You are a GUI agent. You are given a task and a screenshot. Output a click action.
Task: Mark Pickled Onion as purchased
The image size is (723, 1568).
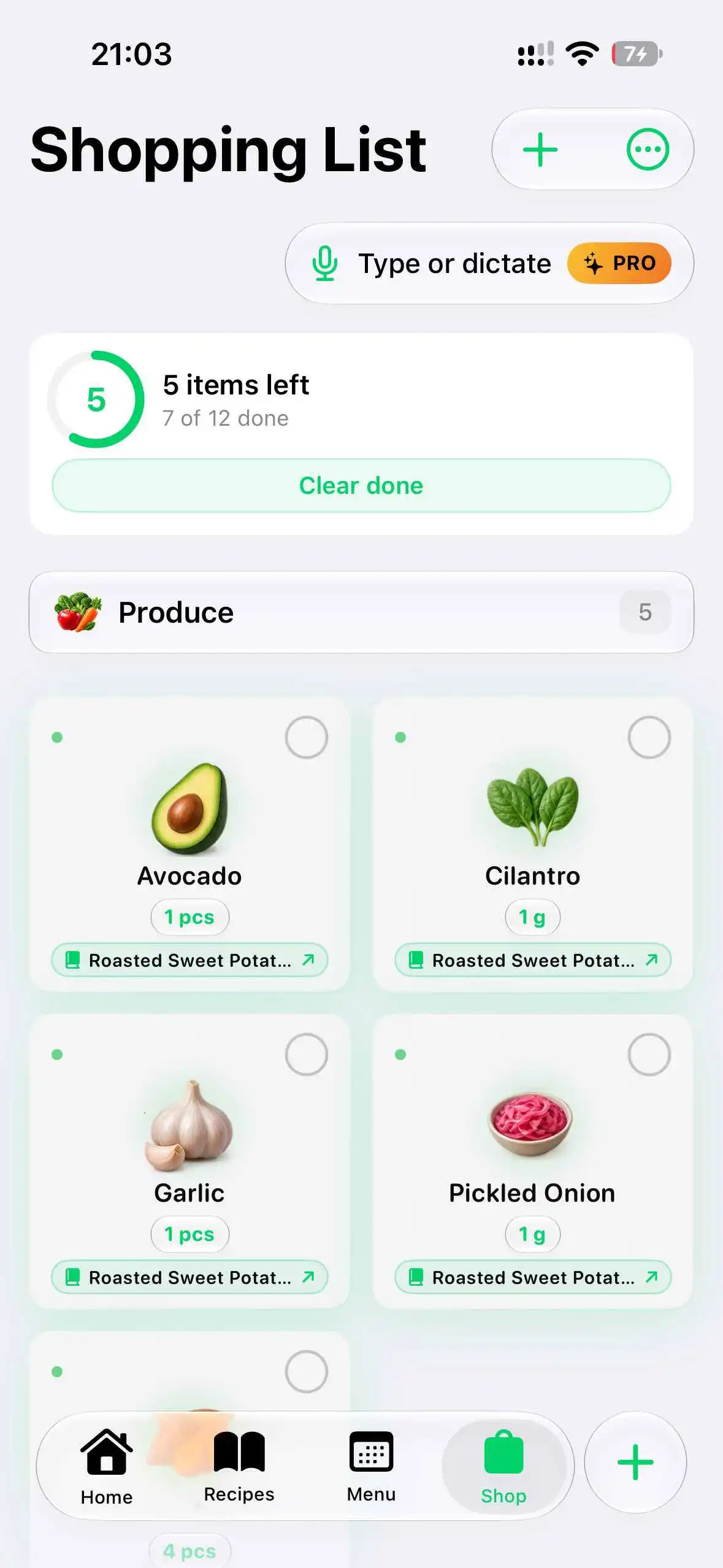[649, 1054]
